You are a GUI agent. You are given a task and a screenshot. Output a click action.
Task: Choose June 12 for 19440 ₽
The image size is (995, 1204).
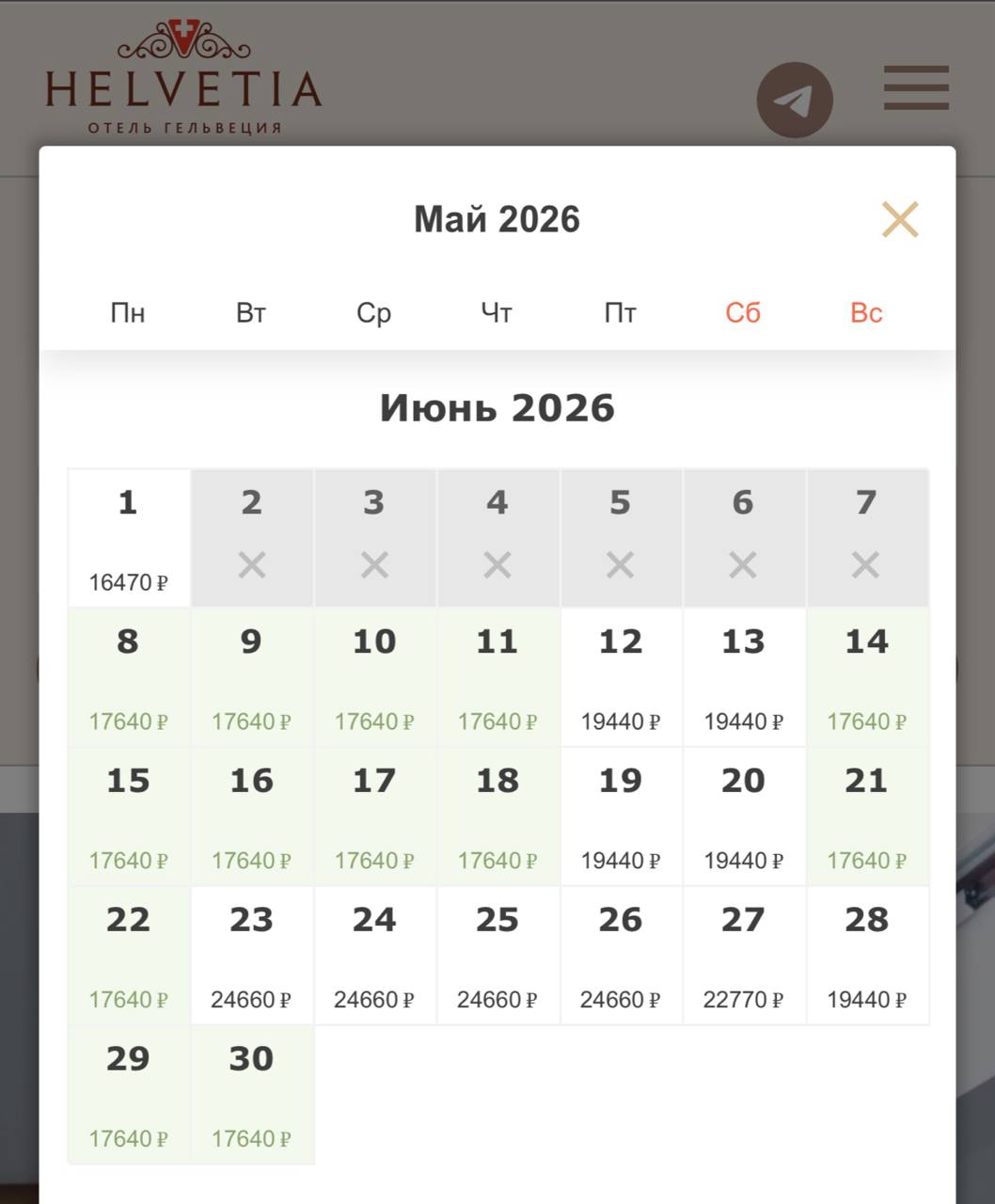click(621, 677)
